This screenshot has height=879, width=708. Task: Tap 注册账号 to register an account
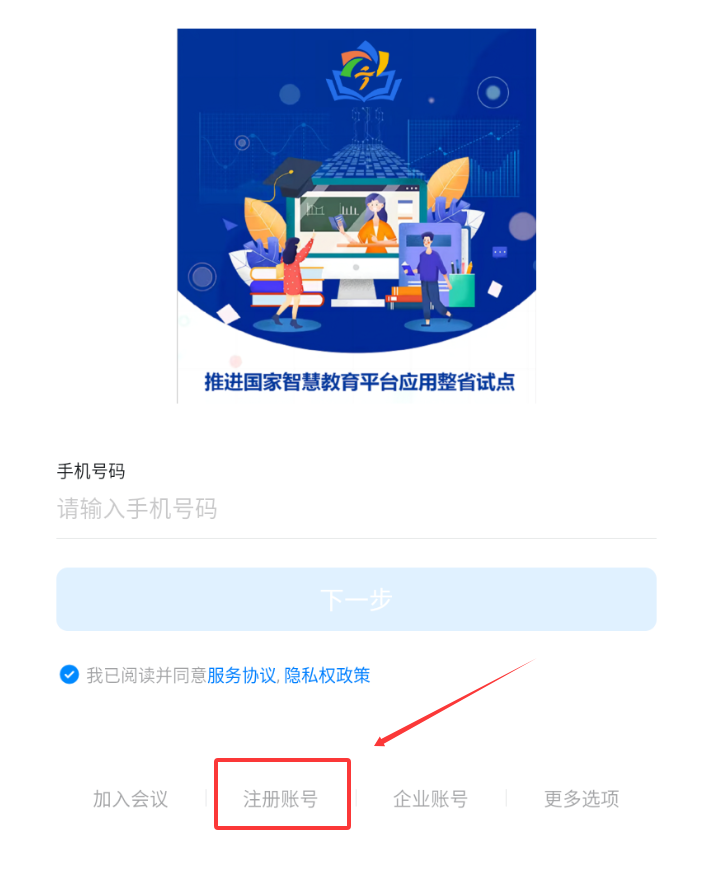coord(281,799)
